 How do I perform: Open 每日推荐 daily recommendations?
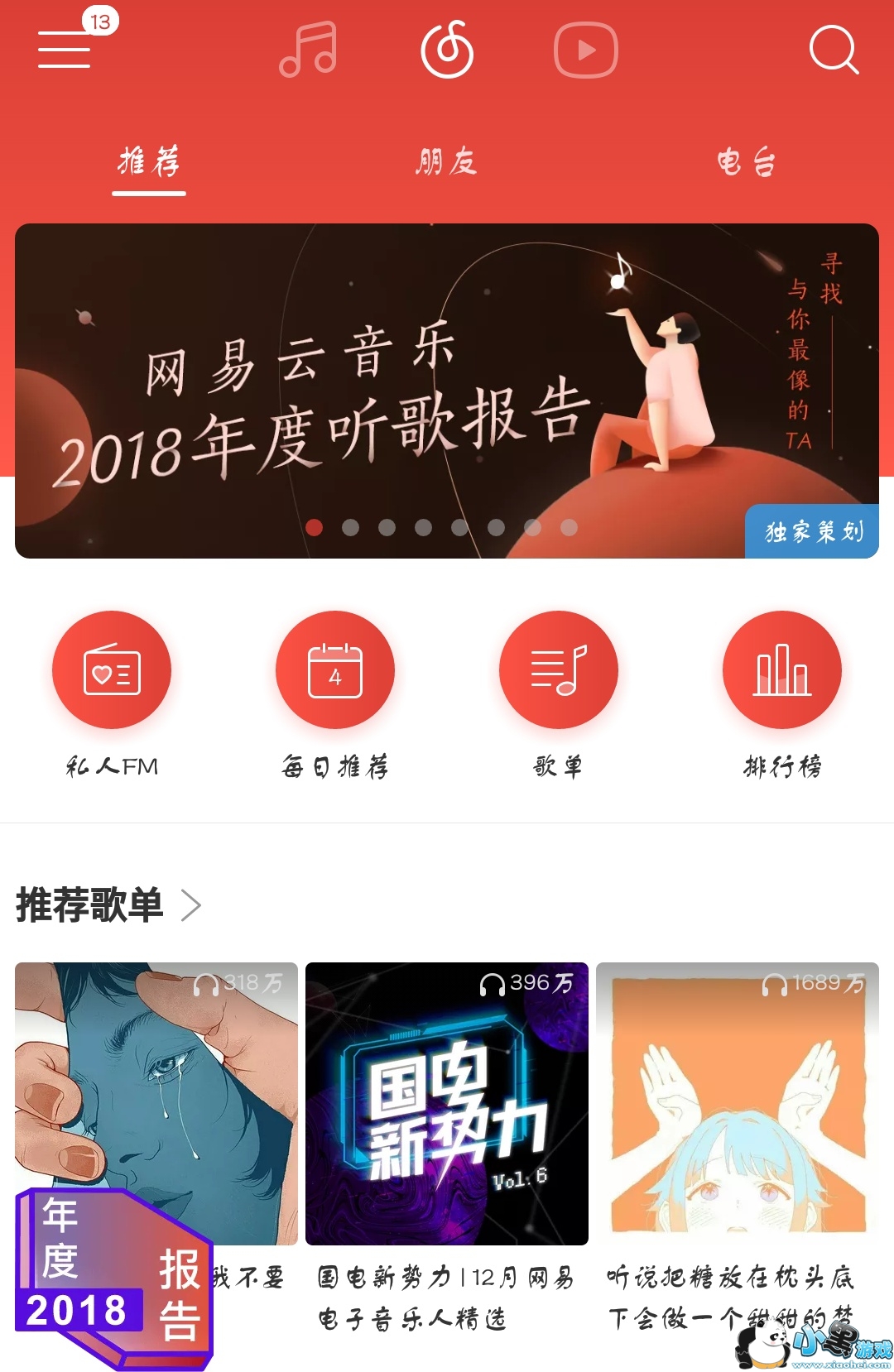click(335, 670)
